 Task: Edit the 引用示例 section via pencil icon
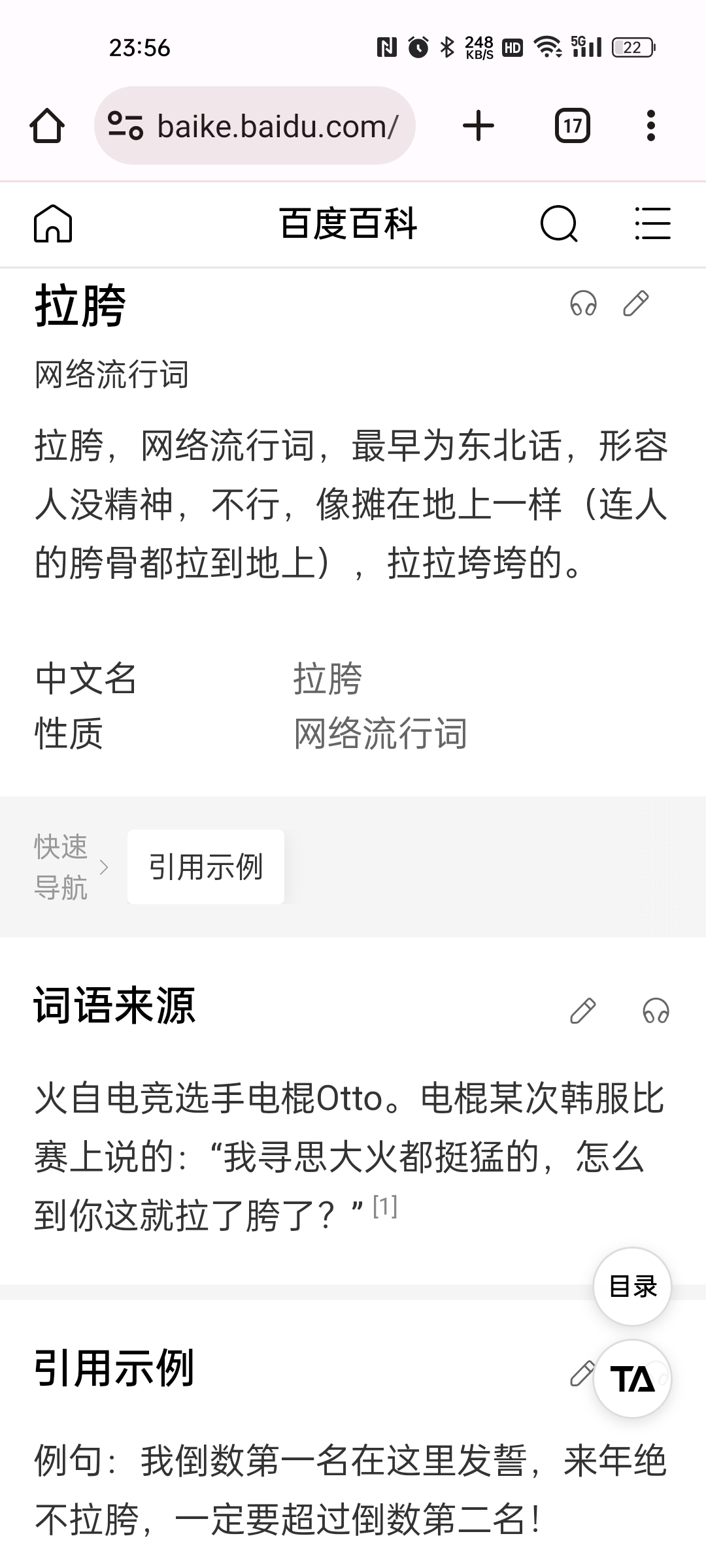(582, 1373)
